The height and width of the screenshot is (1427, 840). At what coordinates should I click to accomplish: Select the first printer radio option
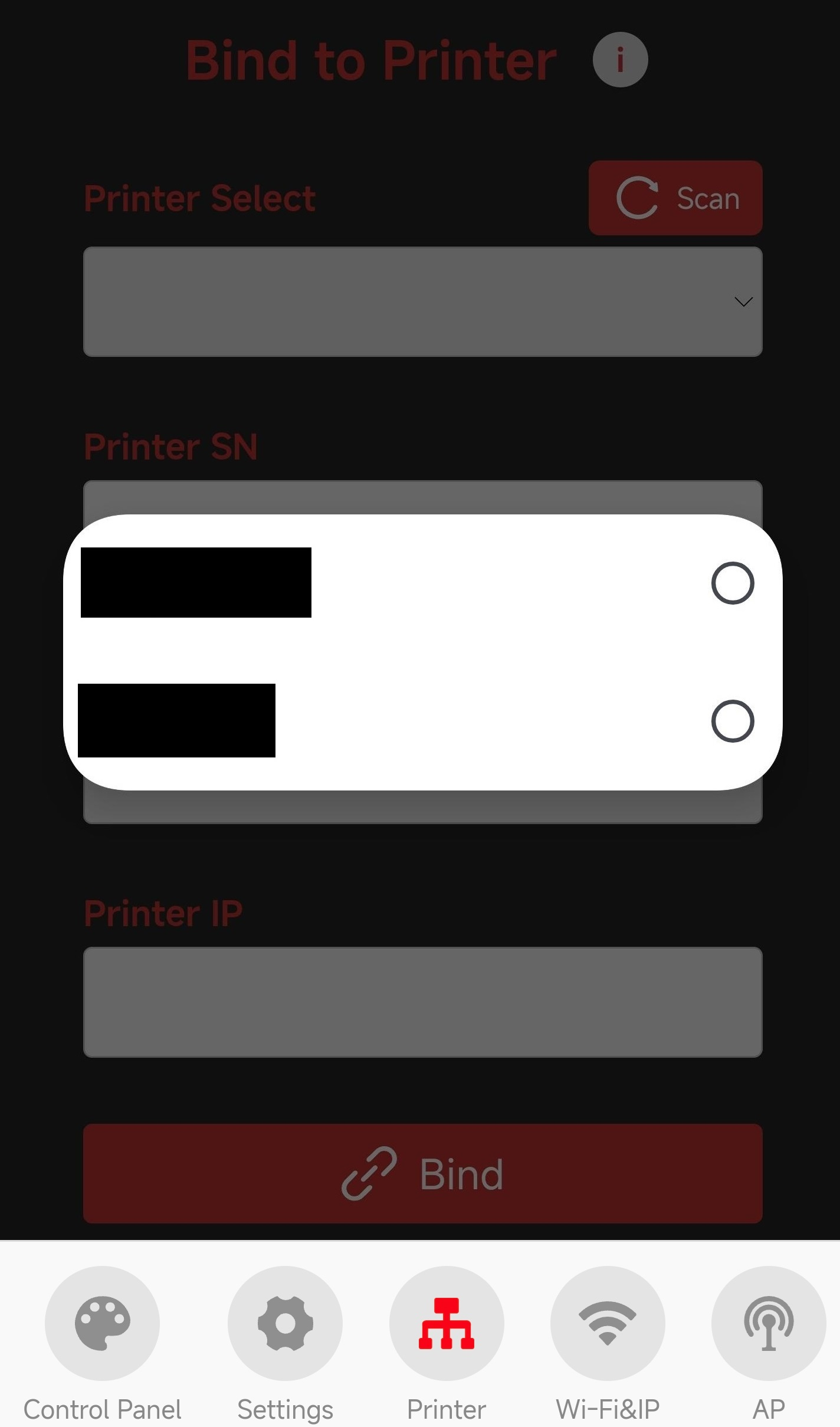point(732,583)
